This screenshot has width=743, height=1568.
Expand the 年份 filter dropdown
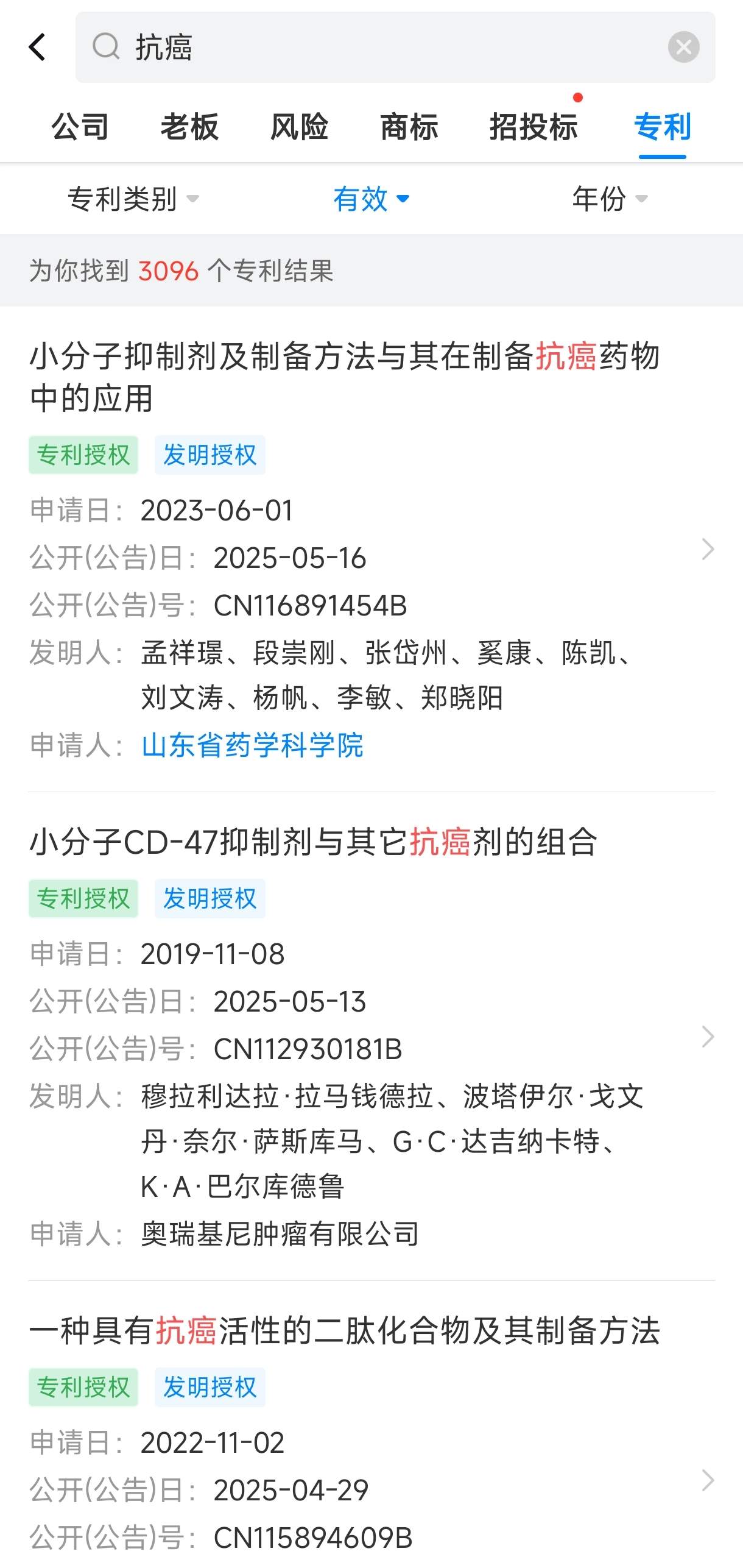[x=610, y=199]
